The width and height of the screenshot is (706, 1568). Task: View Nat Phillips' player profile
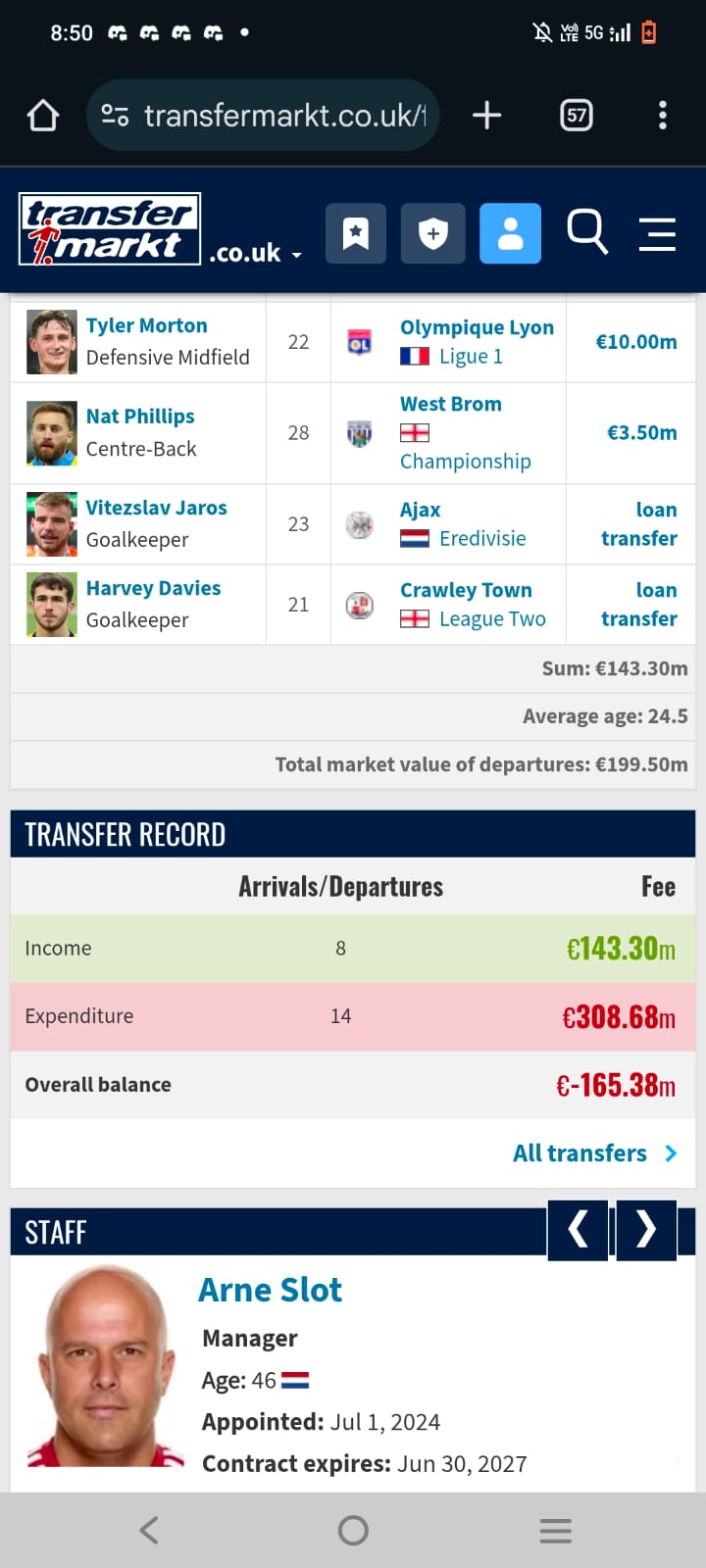click(140, 416)
